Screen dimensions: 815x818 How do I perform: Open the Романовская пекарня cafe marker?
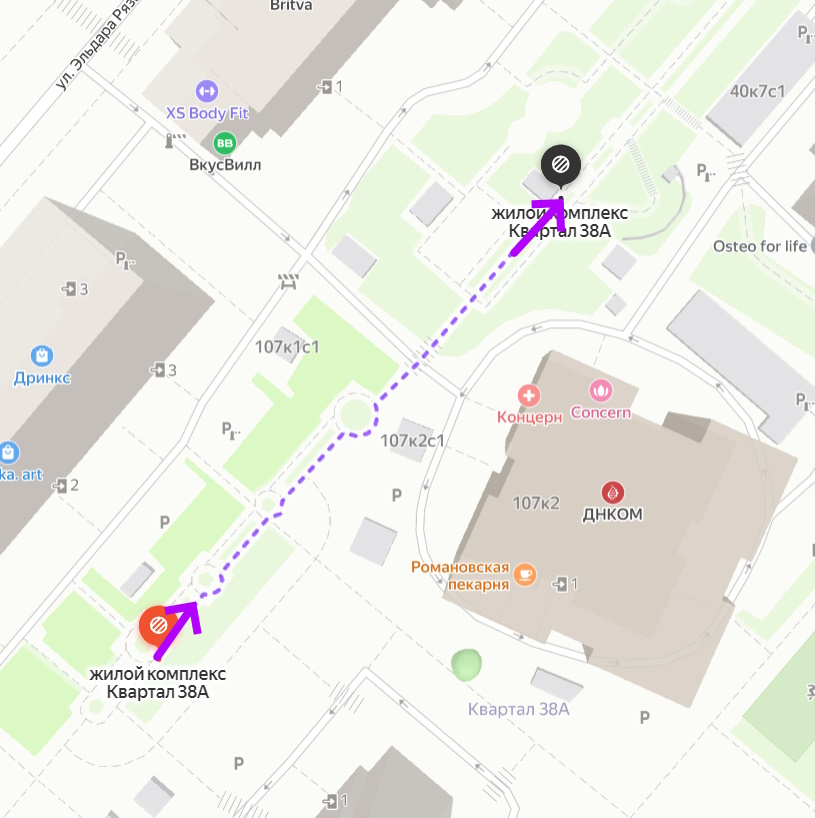pos(526,574)
